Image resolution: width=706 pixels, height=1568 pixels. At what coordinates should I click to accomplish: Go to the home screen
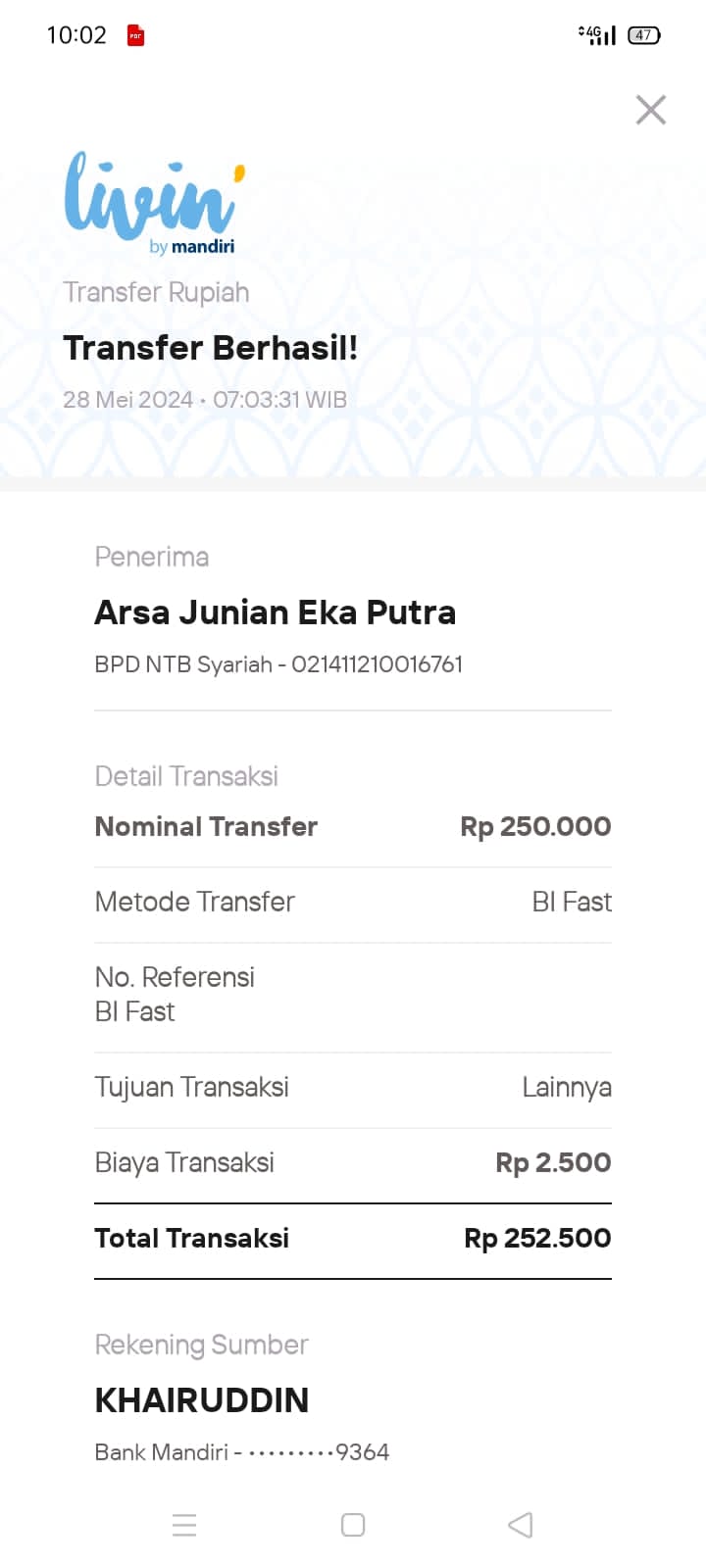[x=353, y=1525]
